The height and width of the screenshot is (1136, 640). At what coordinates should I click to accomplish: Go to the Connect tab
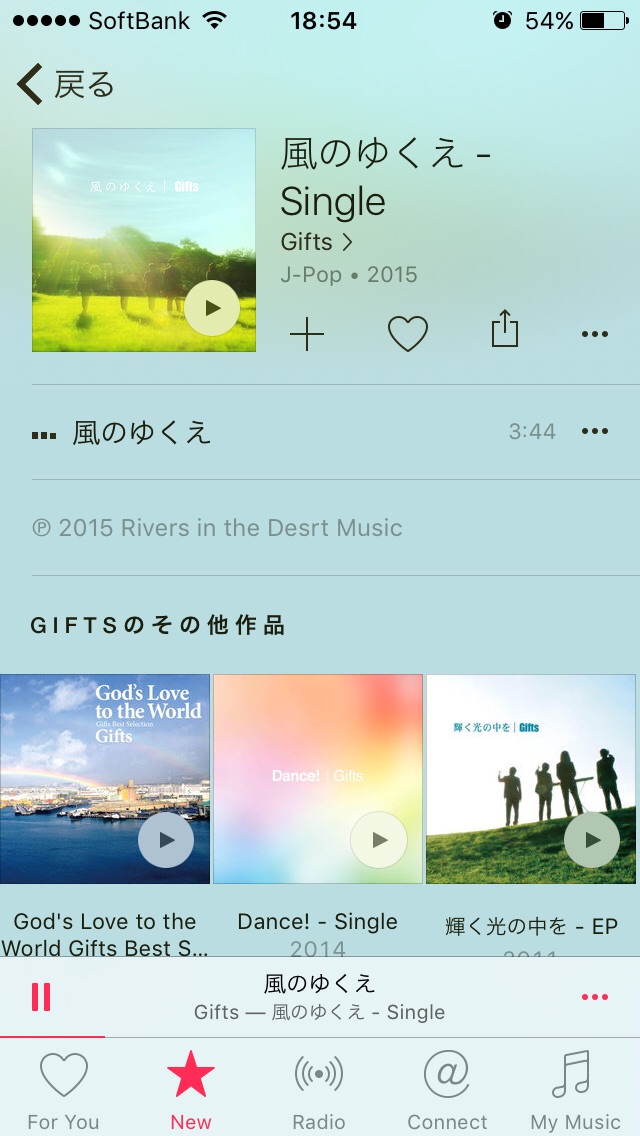(447, 1090)
